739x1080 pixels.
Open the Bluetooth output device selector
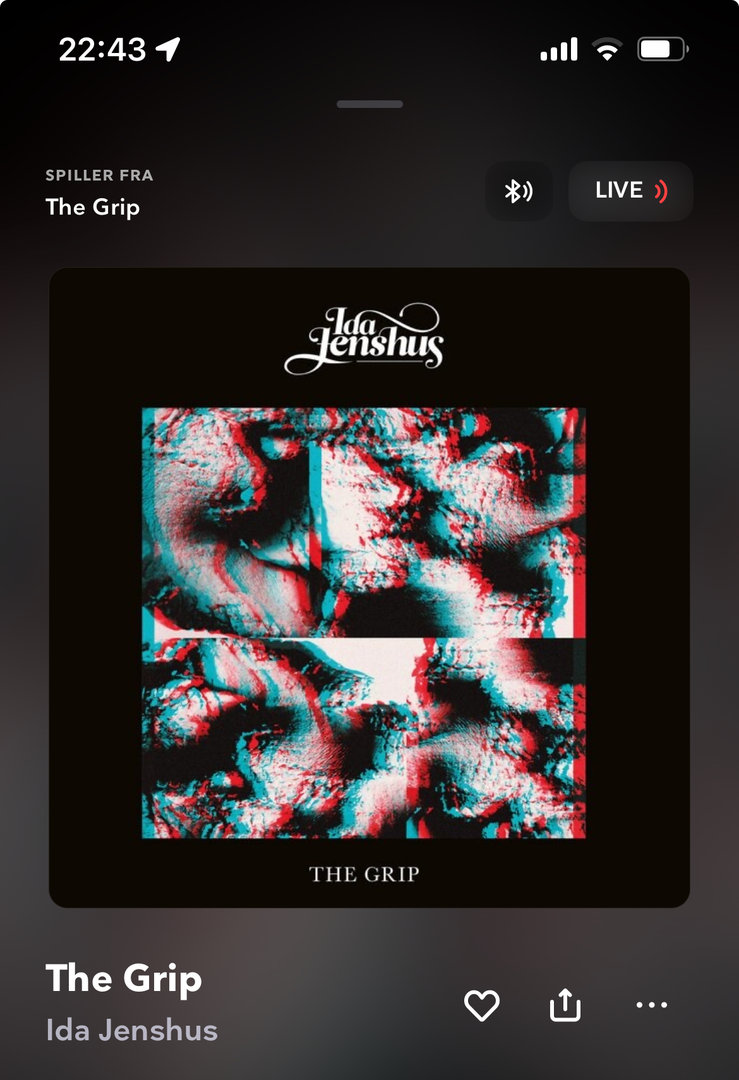518,191
